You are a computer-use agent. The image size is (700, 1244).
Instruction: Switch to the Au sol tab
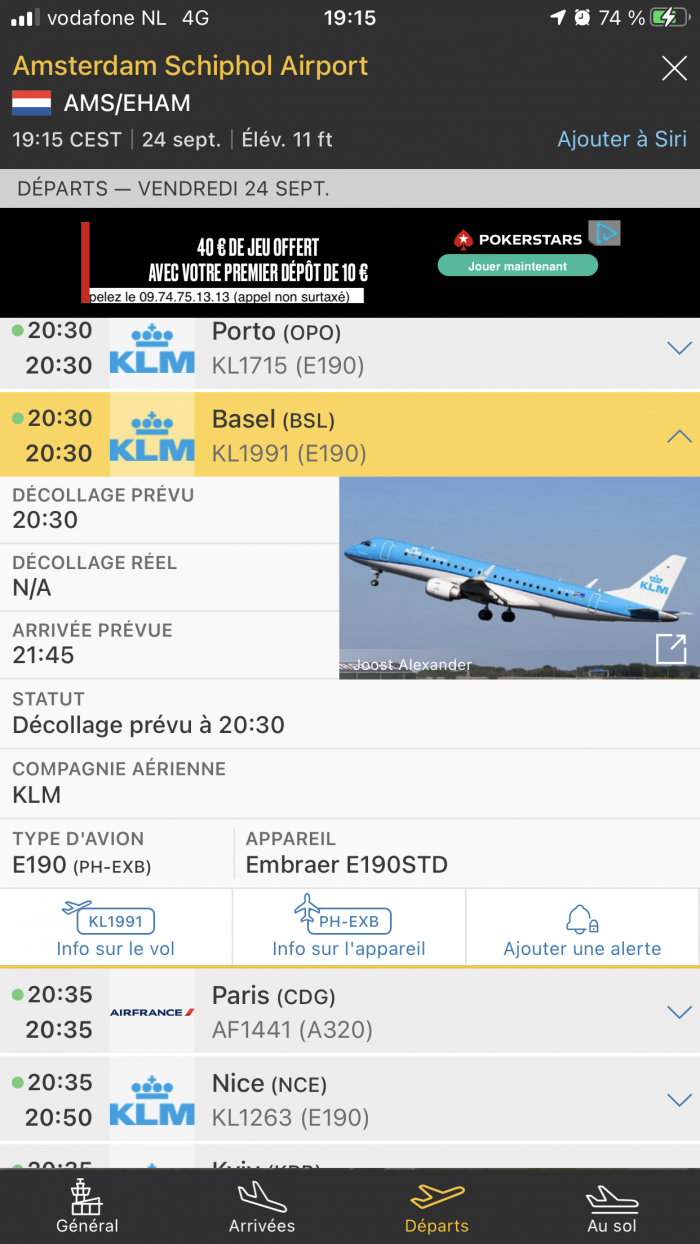tap(612, 1206)
